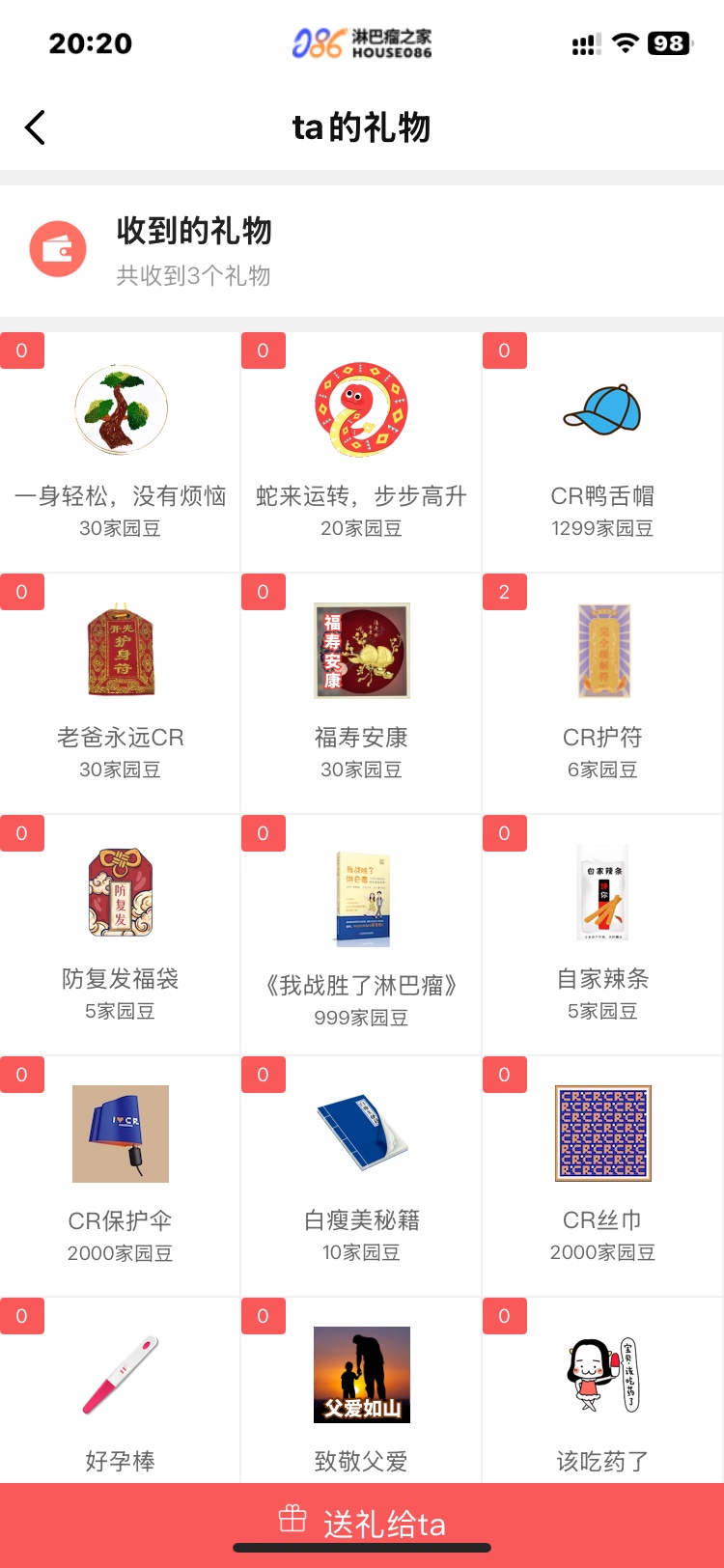
Task: Tap the 送礼给ta button
Action: pos(362,1523)
